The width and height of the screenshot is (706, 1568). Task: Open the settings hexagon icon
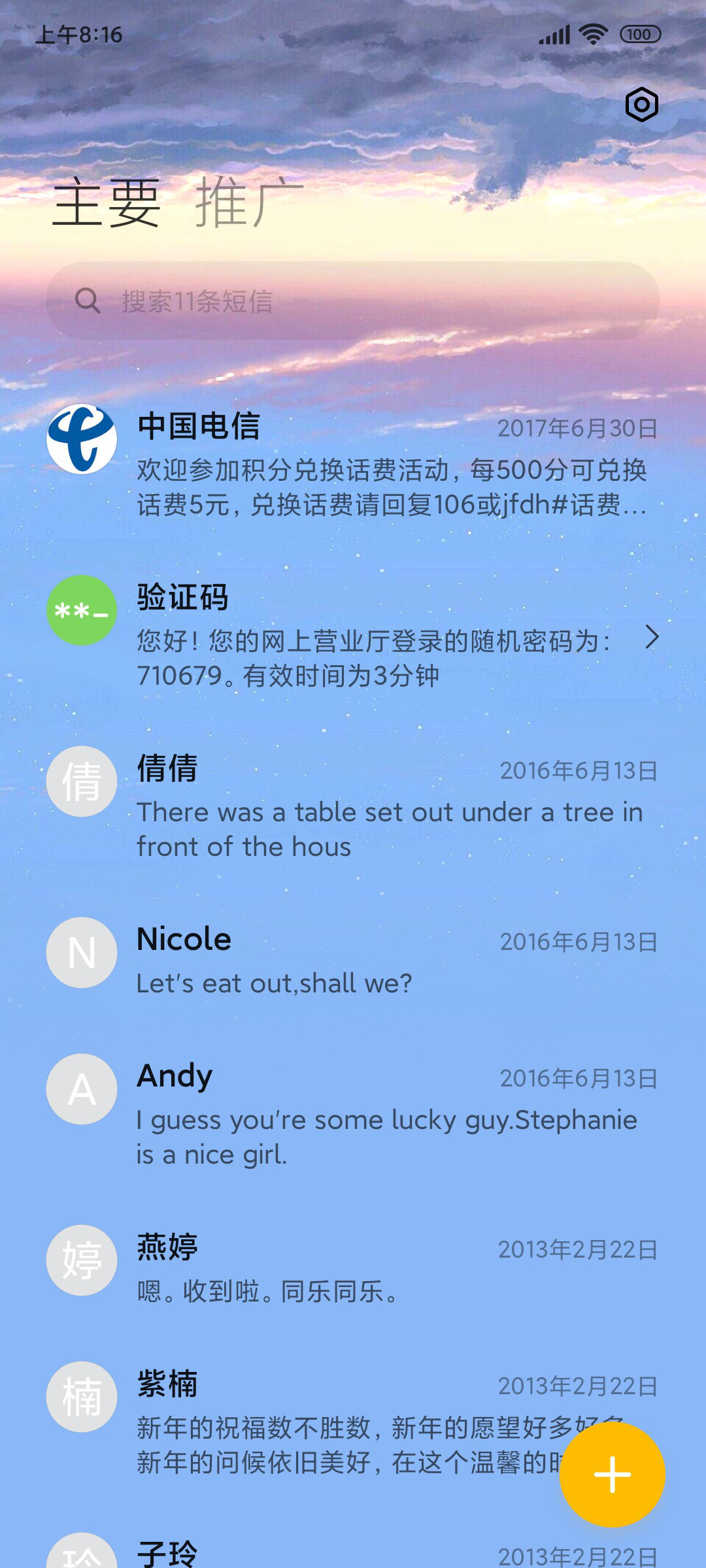641,105
